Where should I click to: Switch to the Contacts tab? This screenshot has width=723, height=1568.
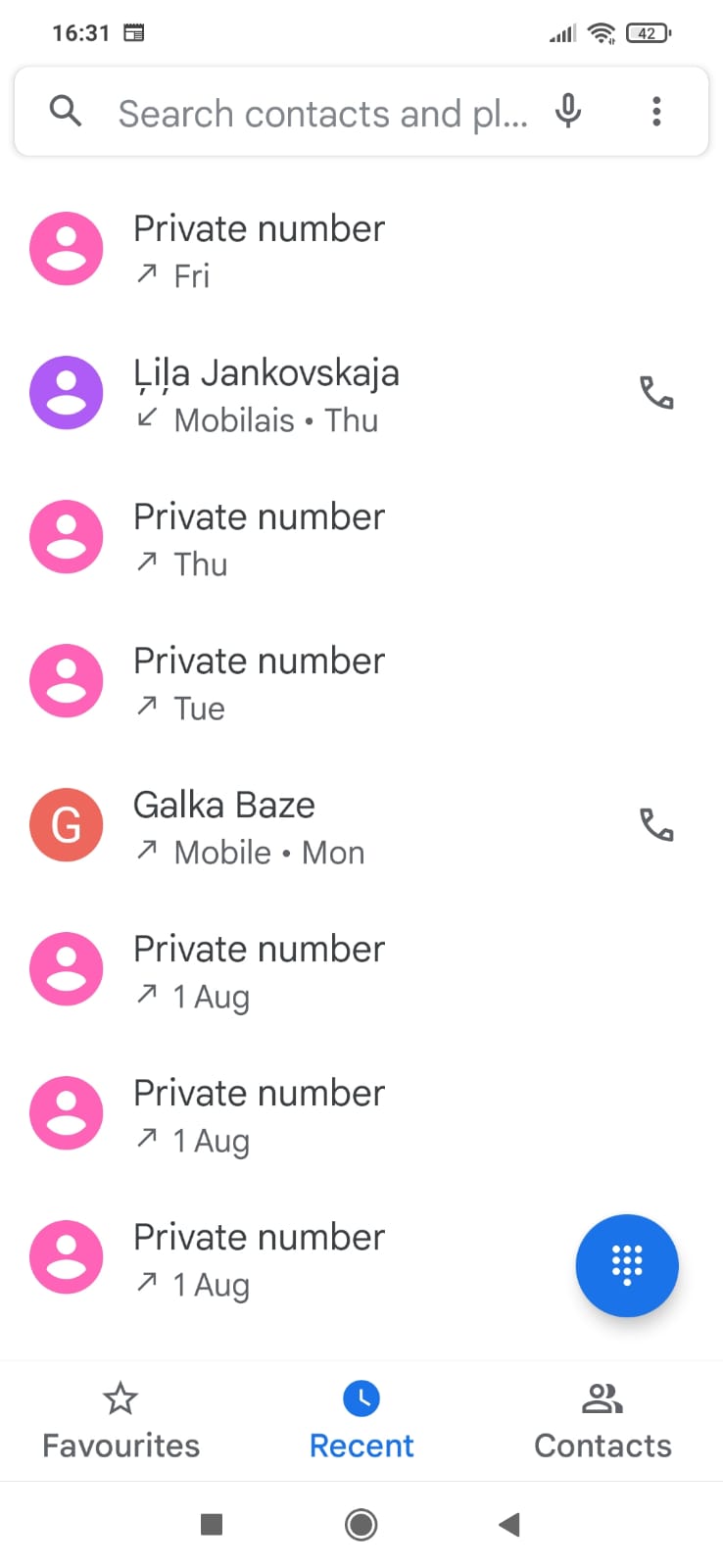(602, 1421)
